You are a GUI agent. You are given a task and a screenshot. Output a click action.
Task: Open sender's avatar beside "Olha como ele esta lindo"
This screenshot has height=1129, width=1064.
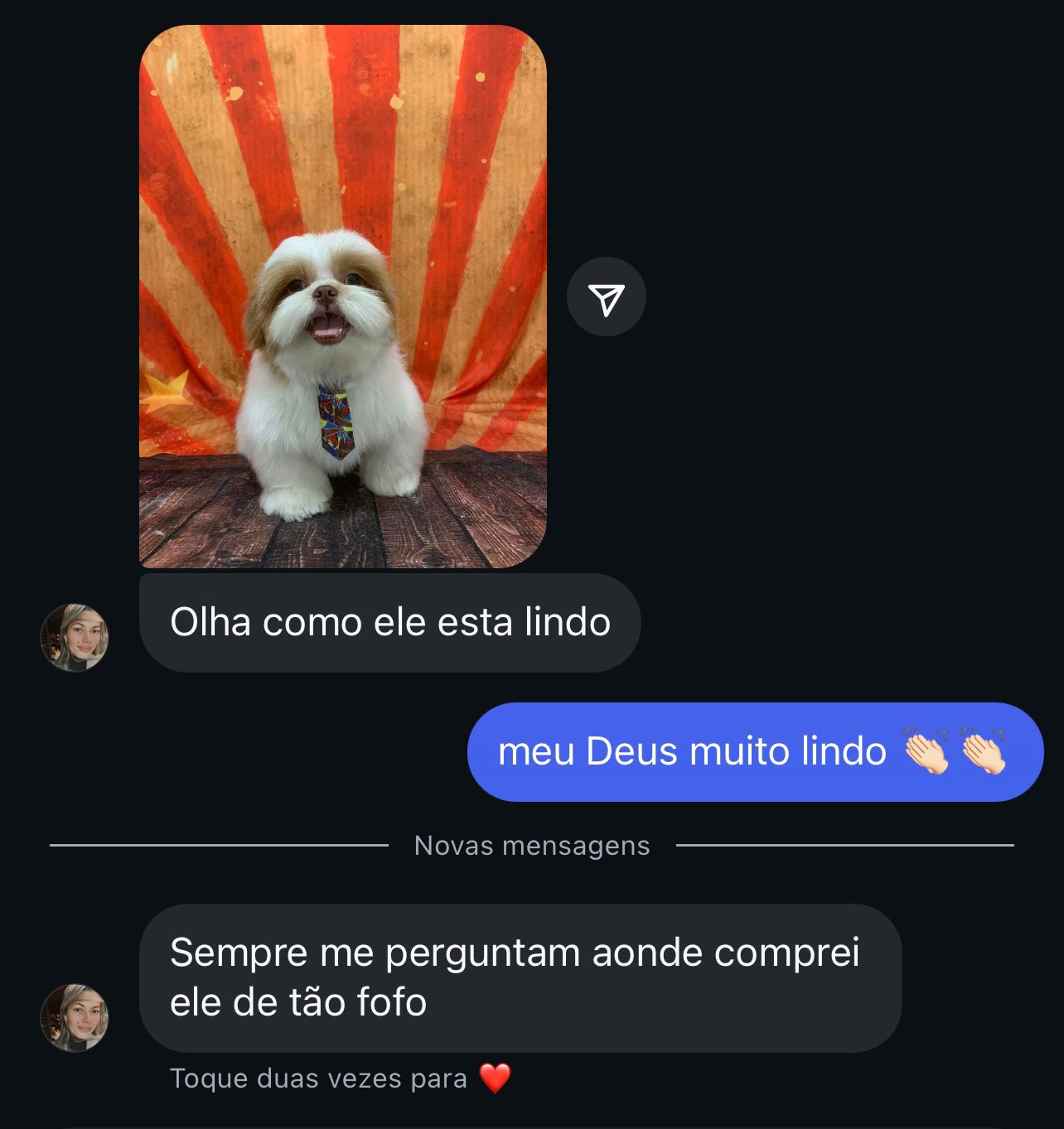pyautogui.click(x=75, y=637)
